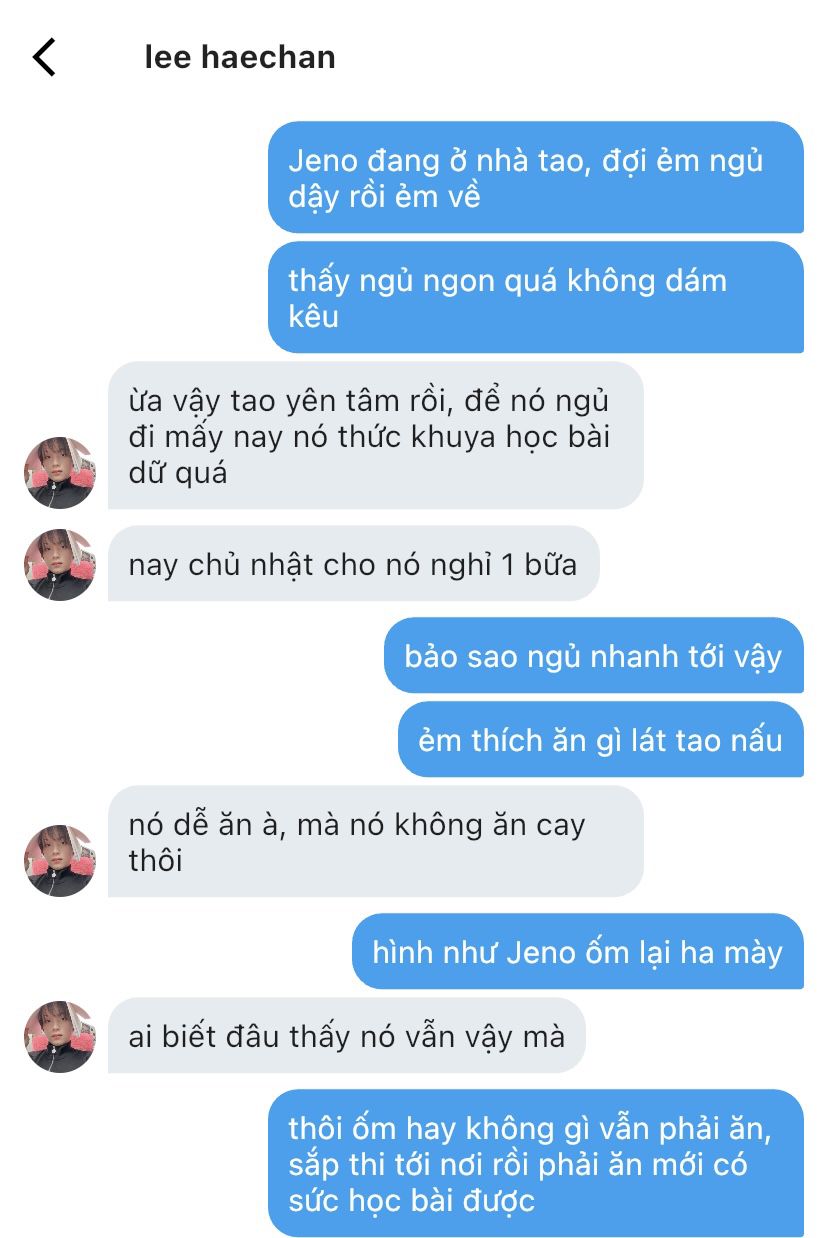This screenshot has width=826, height=1238.
Task: Open avatar beside "nay chủ nhật" message
Action: [x=60, y=564]
